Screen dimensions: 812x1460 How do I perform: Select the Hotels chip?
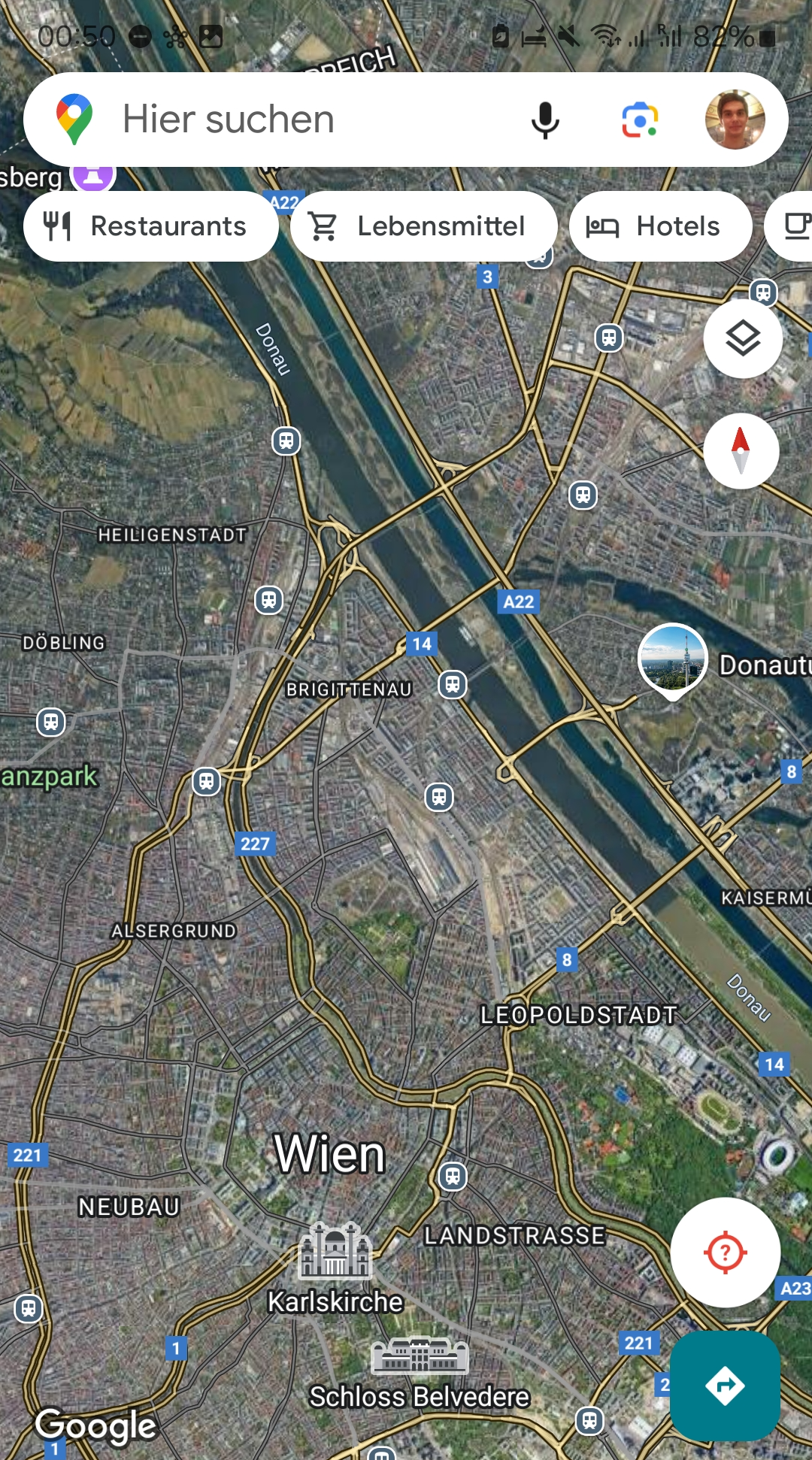[660, 226]
